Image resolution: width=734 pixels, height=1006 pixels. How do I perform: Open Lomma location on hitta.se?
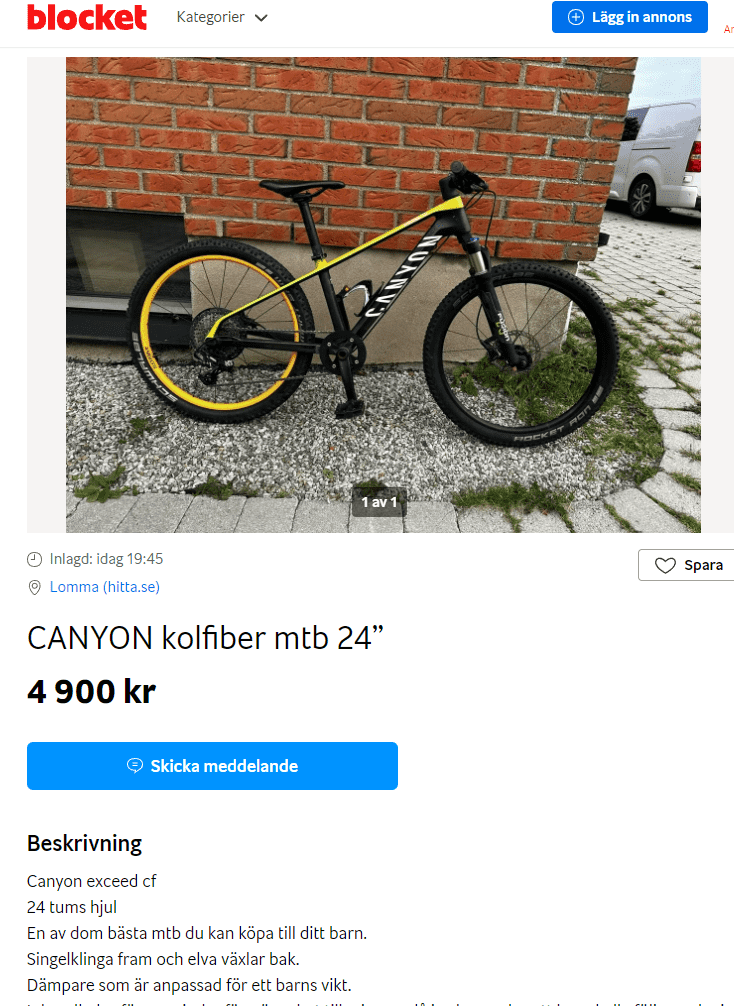pos(104,587)
